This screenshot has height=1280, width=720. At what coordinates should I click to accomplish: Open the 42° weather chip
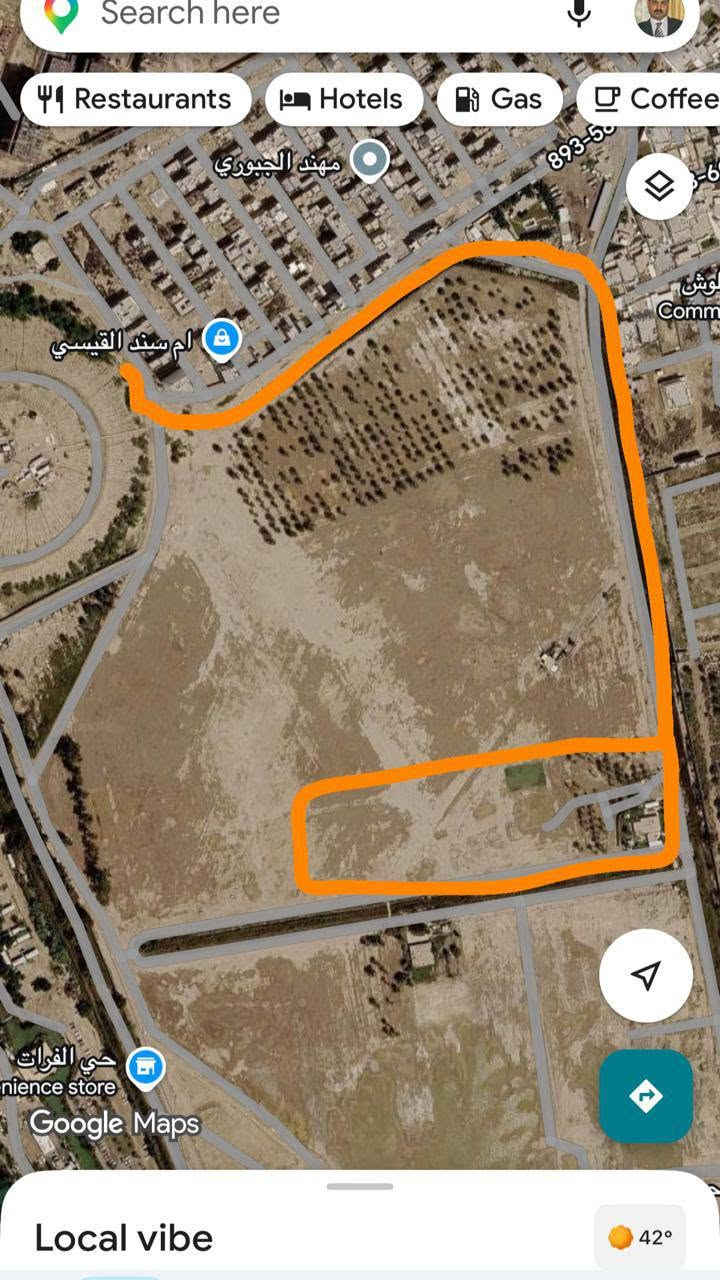tap(640, 1237)
